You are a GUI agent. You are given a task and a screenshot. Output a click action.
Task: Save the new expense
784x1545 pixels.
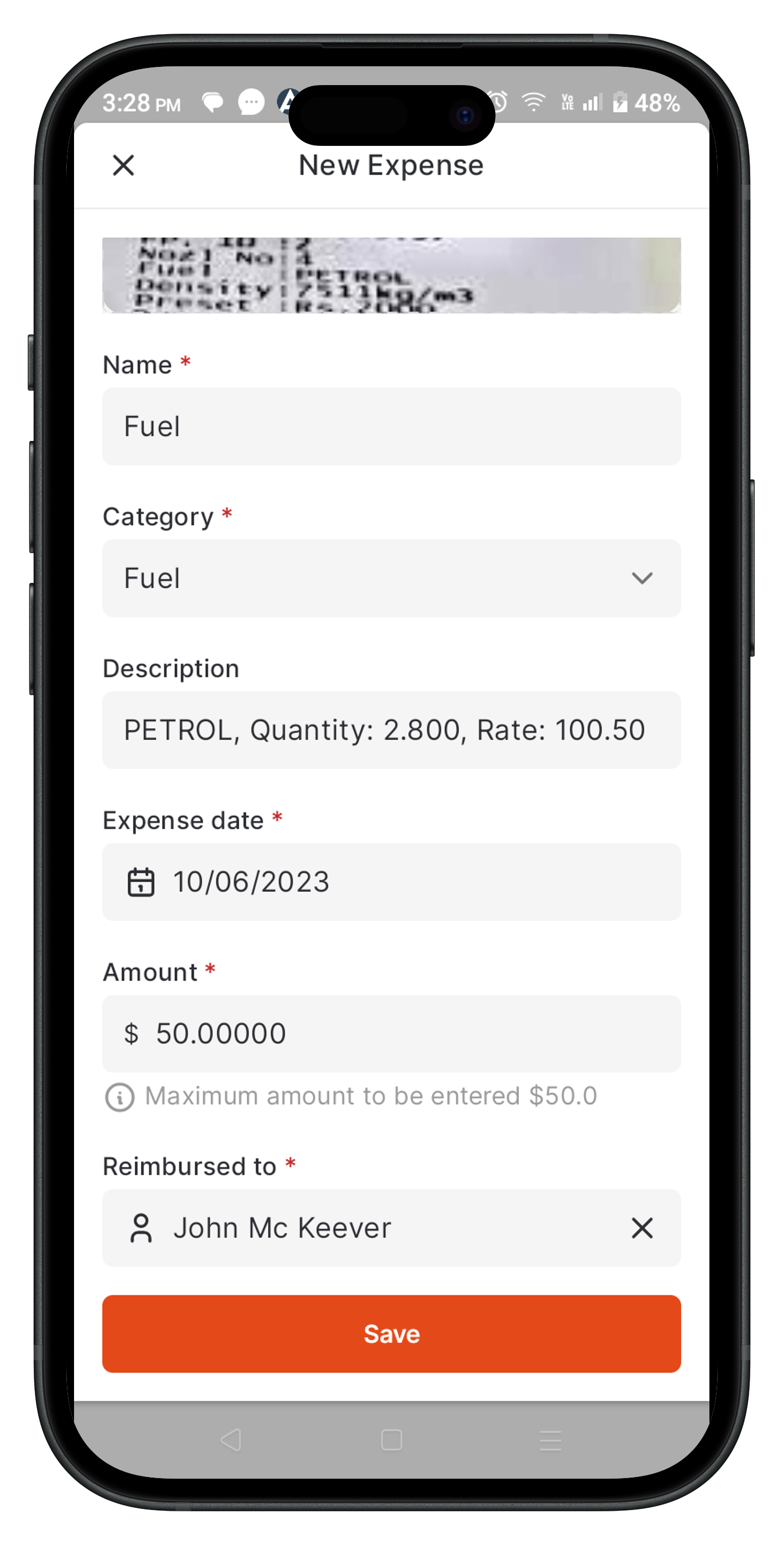click(x=391, y=1333)
